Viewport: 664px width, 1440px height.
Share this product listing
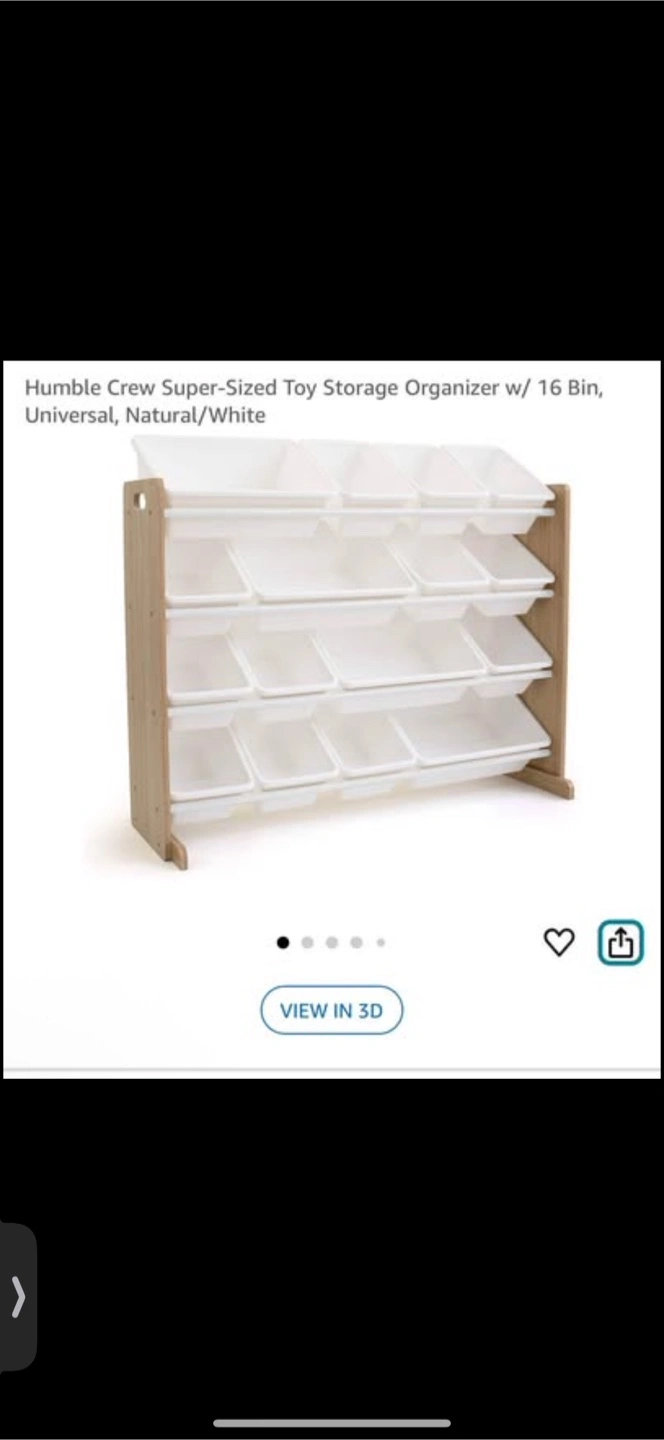click(620, 942)
